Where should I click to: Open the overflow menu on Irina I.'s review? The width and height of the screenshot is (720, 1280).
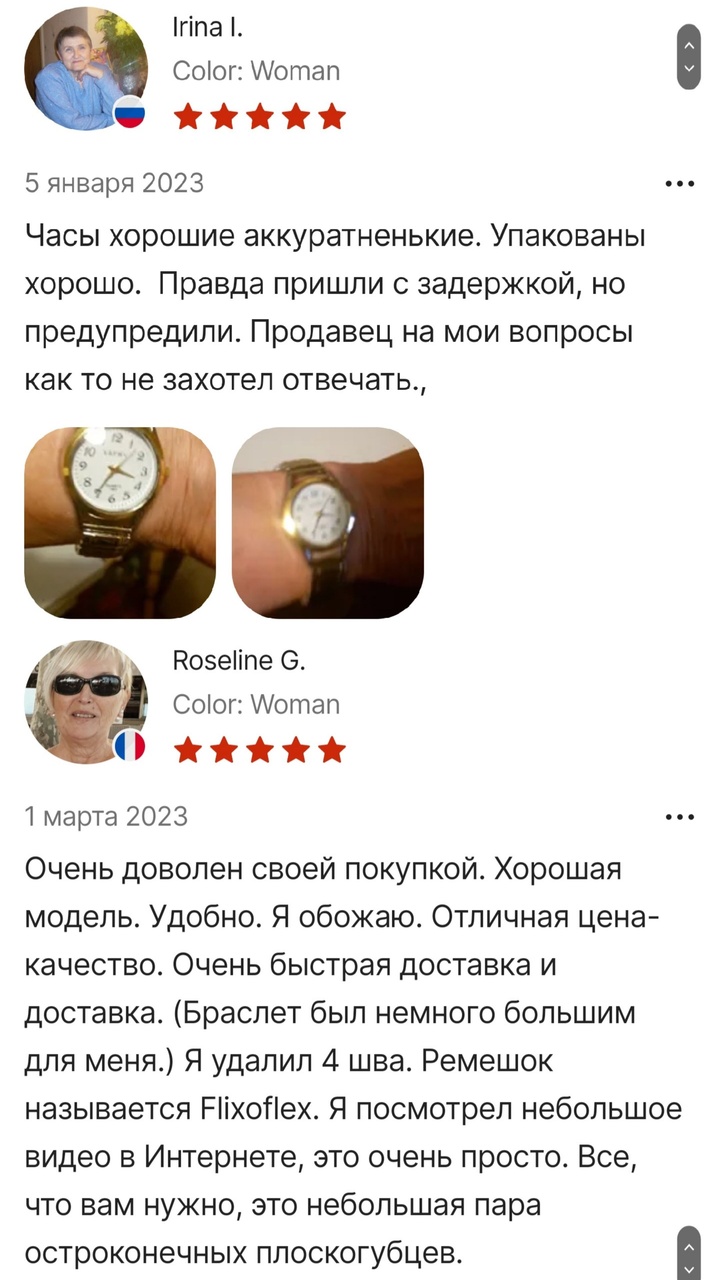(679, 184)
